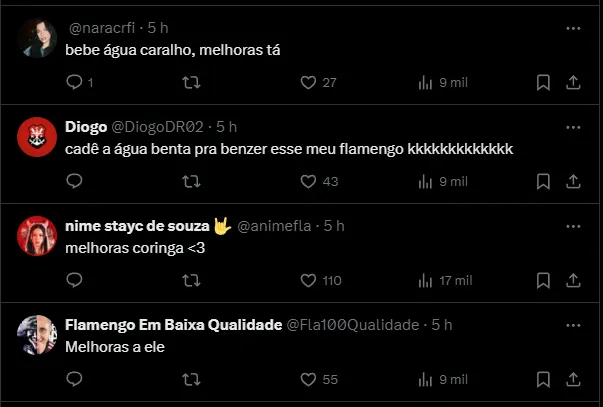This screenshot has width=603, height=407.
Task: Reply to @naracrfi's tweet
Action: (x=74, y=82)
